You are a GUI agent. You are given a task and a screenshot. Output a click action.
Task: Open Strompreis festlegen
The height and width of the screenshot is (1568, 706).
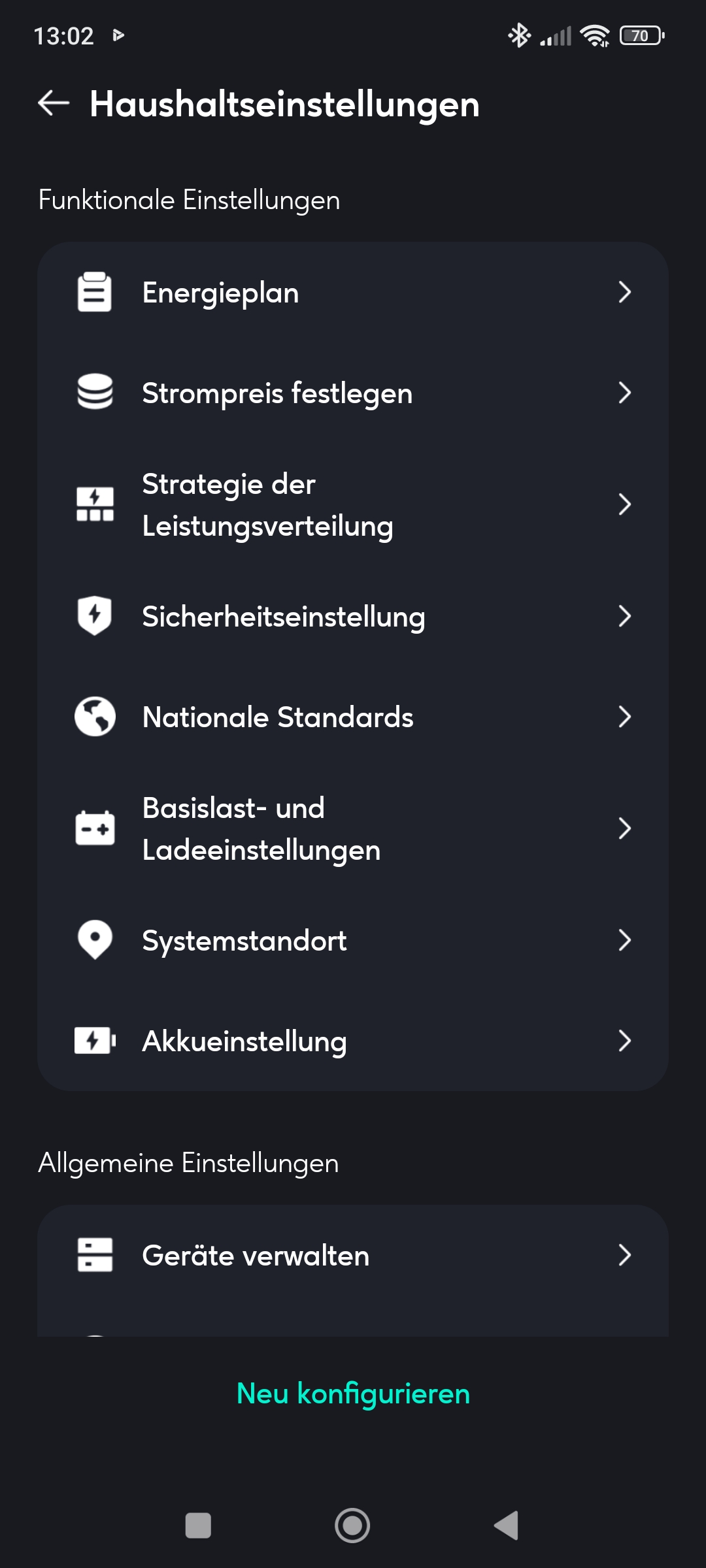pyautogui.click(x=353, y=393)
